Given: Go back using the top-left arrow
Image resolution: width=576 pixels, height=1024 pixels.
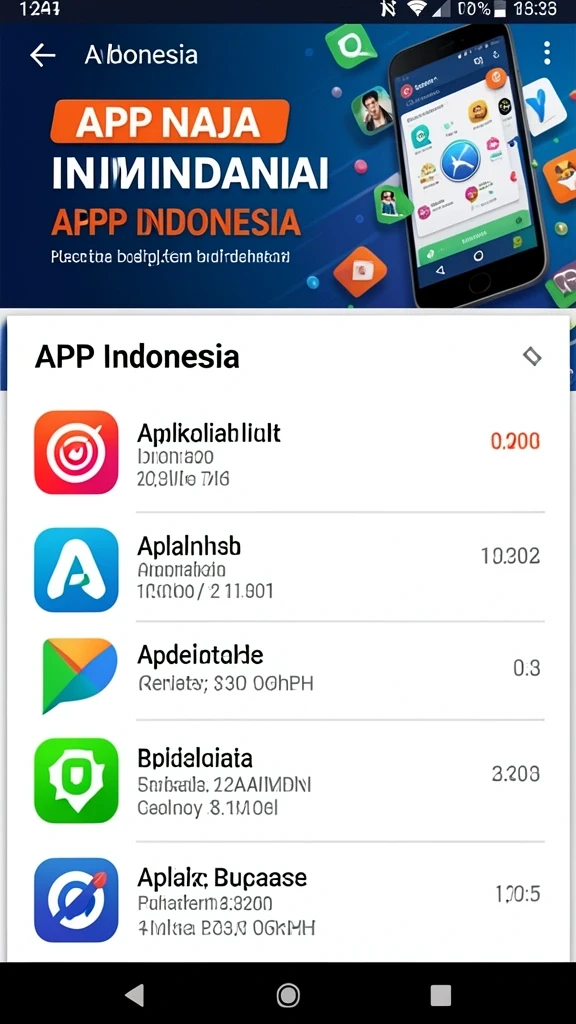Looking at the screenshot, I should click(x=42, y=56).
